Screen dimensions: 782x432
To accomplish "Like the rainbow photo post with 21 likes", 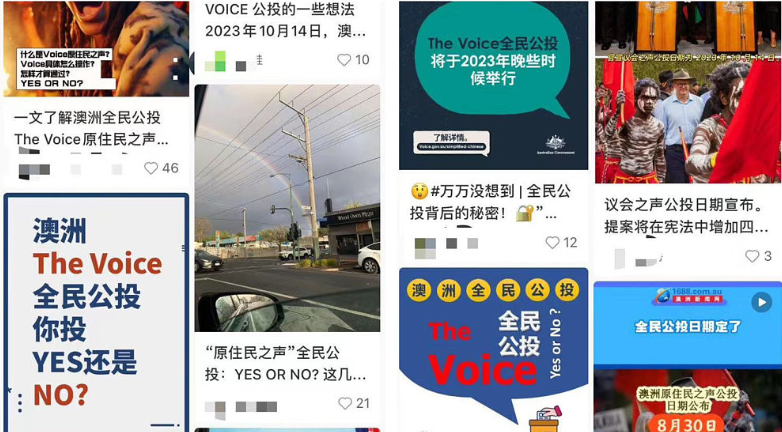I will pyautogui.click(x=344, y=404).
